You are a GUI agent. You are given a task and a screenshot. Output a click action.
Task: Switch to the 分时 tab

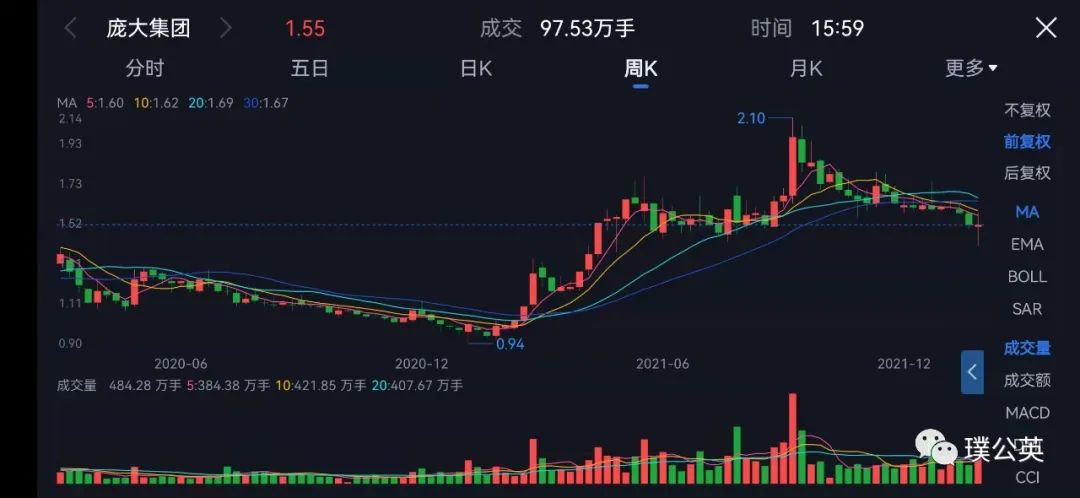point(144,68)
